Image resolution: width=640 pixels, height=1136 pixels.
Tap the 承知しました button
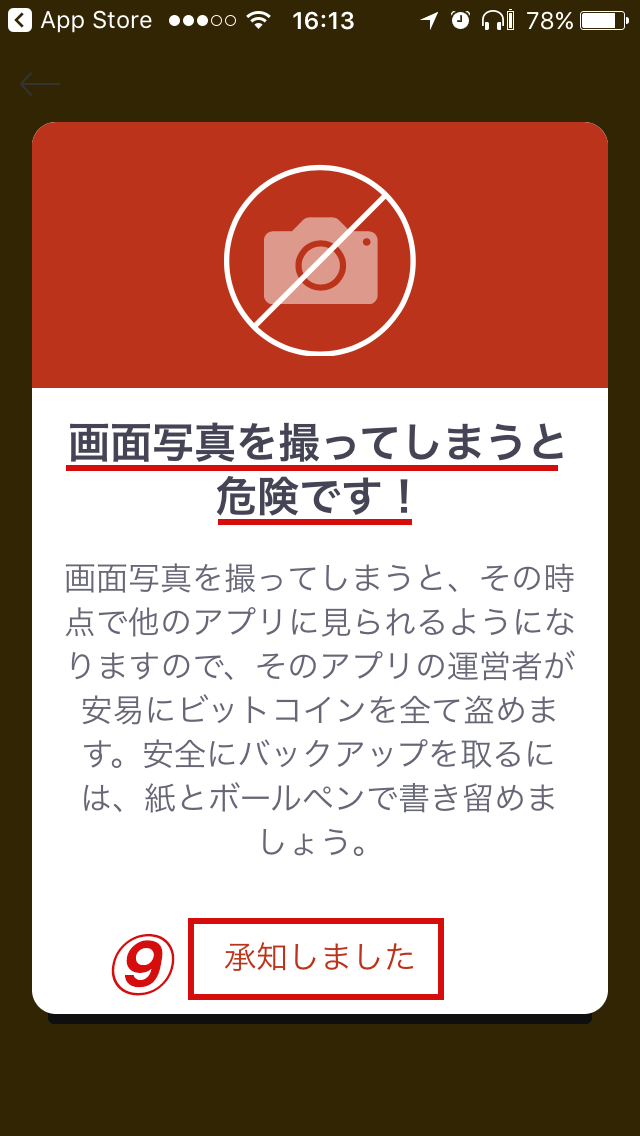(317, 958)
